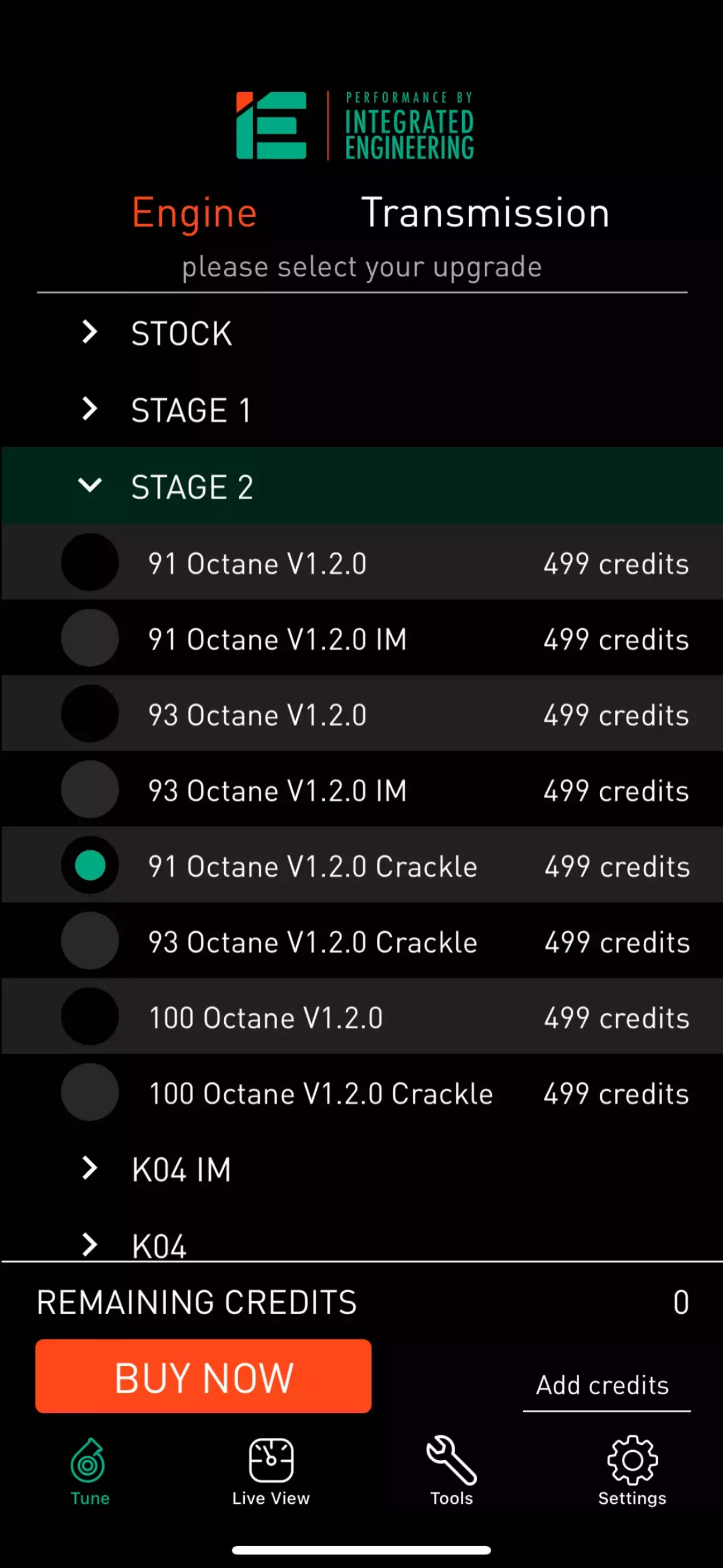The image size is (723, 1568).
Task: Expand the STOCK section
Action: tap(361, 333)
